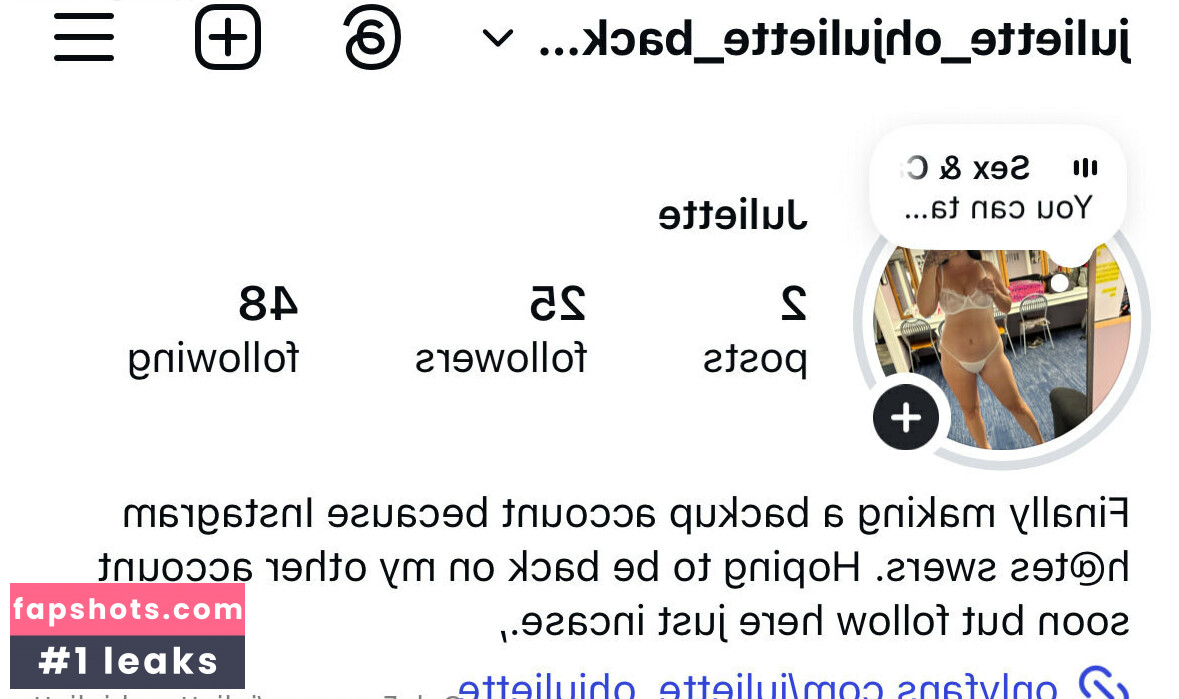Expand the account switcher next to the username

click(497, 39)
